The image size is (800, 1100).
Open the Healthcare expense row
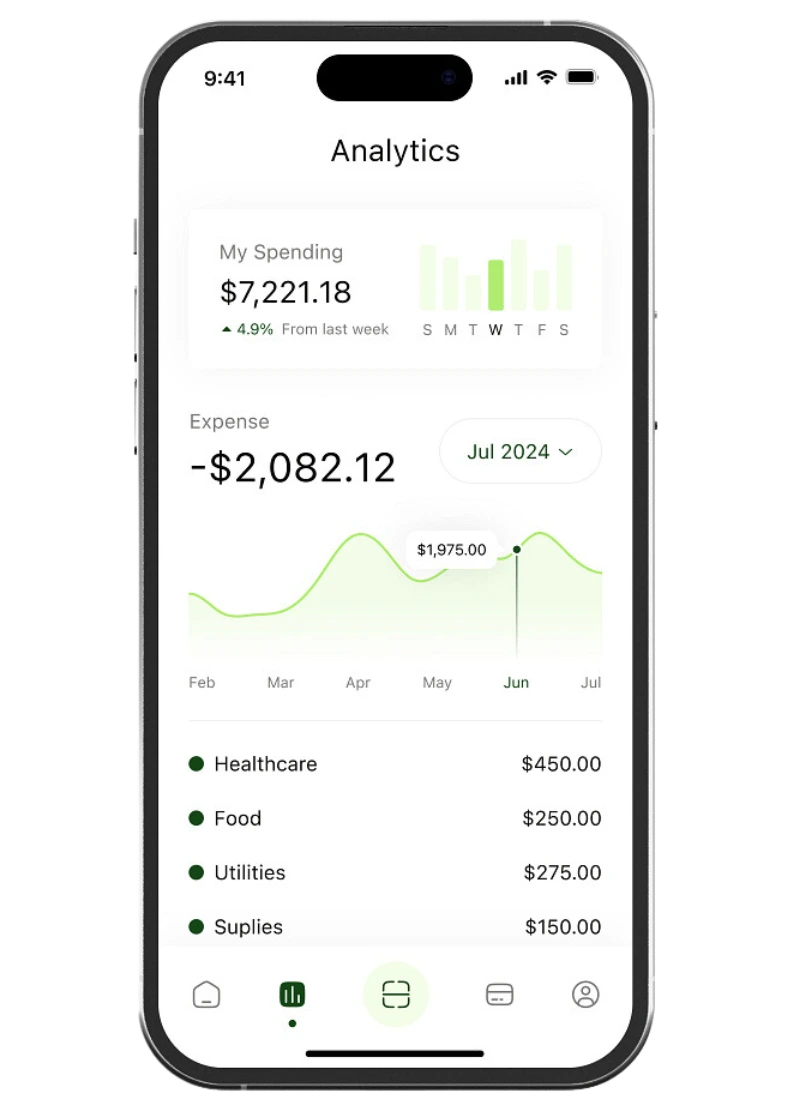395,764
